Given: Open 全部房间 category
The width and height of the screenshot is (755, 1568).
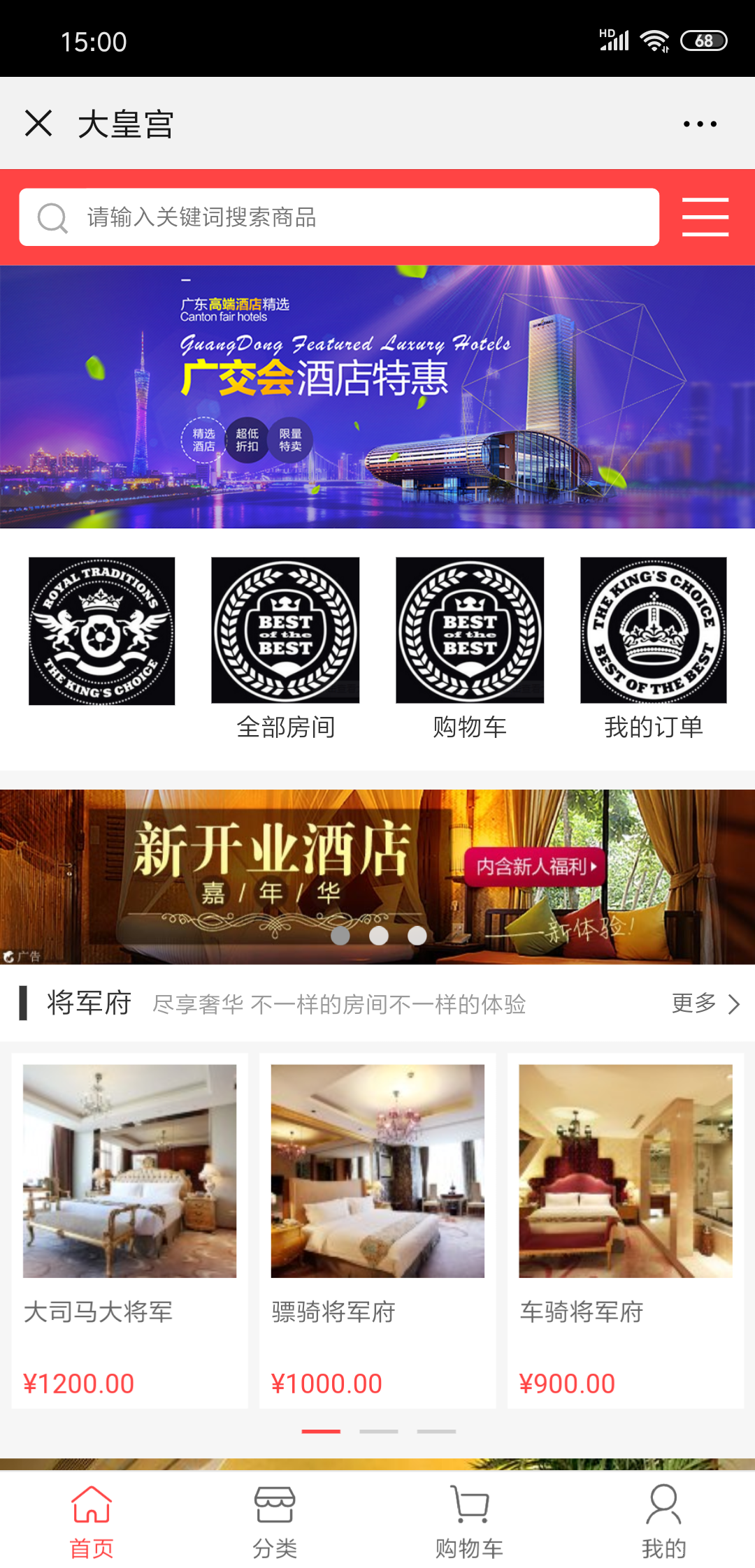Looking at the screenshot, I should 285,646.
